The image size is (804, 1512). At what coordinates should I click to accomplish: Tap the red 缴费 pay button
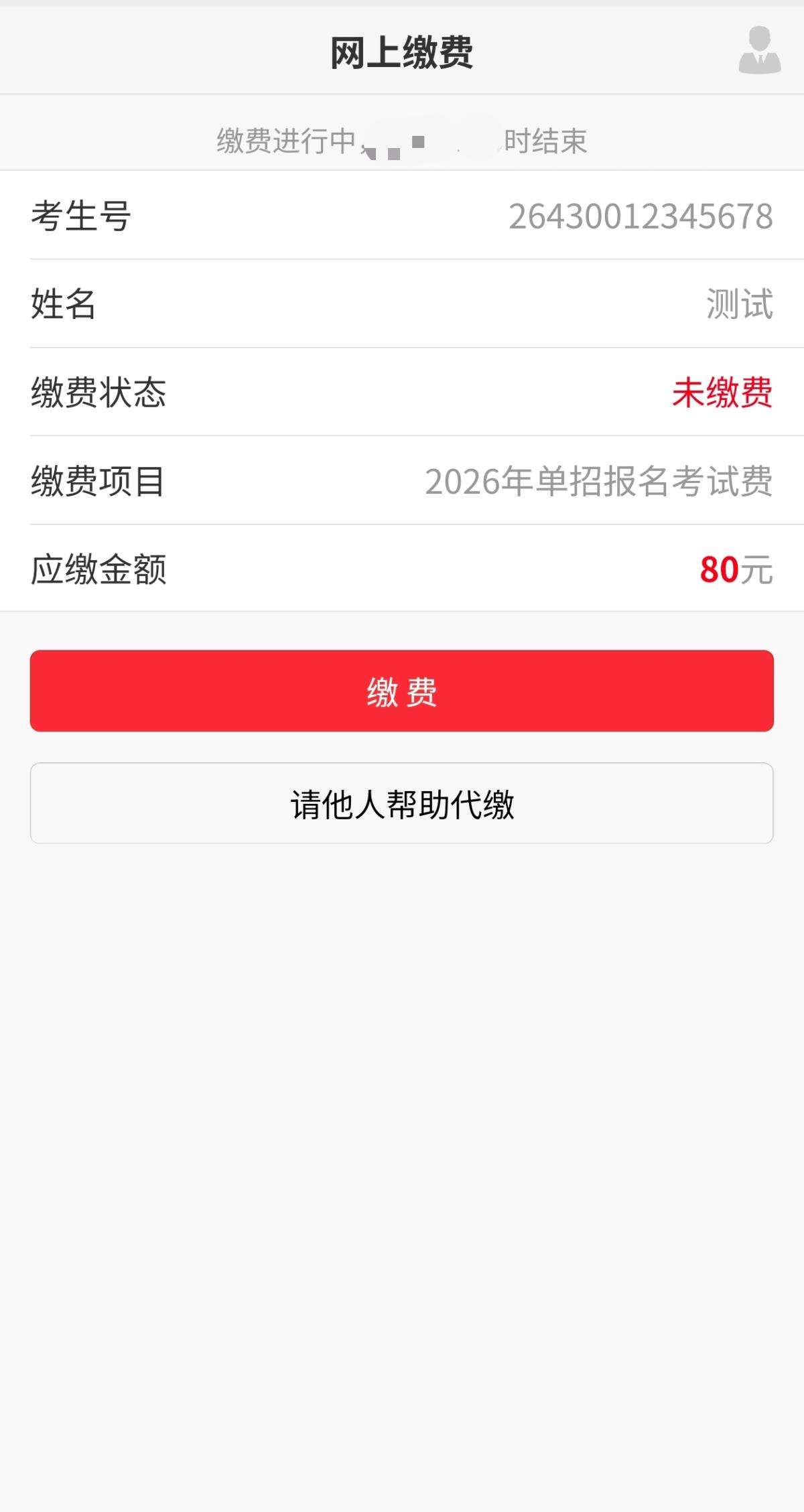(x=402, y=691)
